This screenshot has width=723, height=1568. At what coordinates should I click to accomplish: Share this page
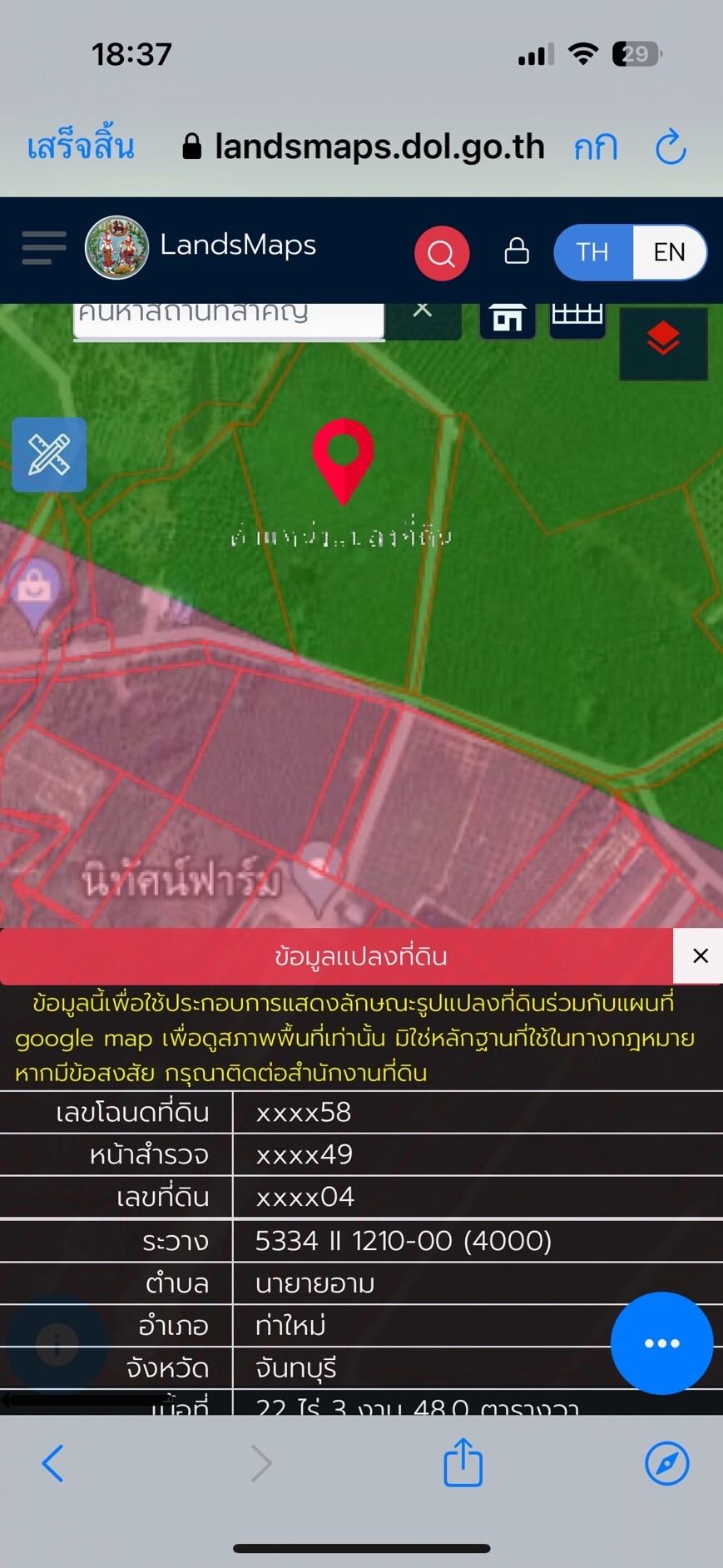pos(463,1462)
